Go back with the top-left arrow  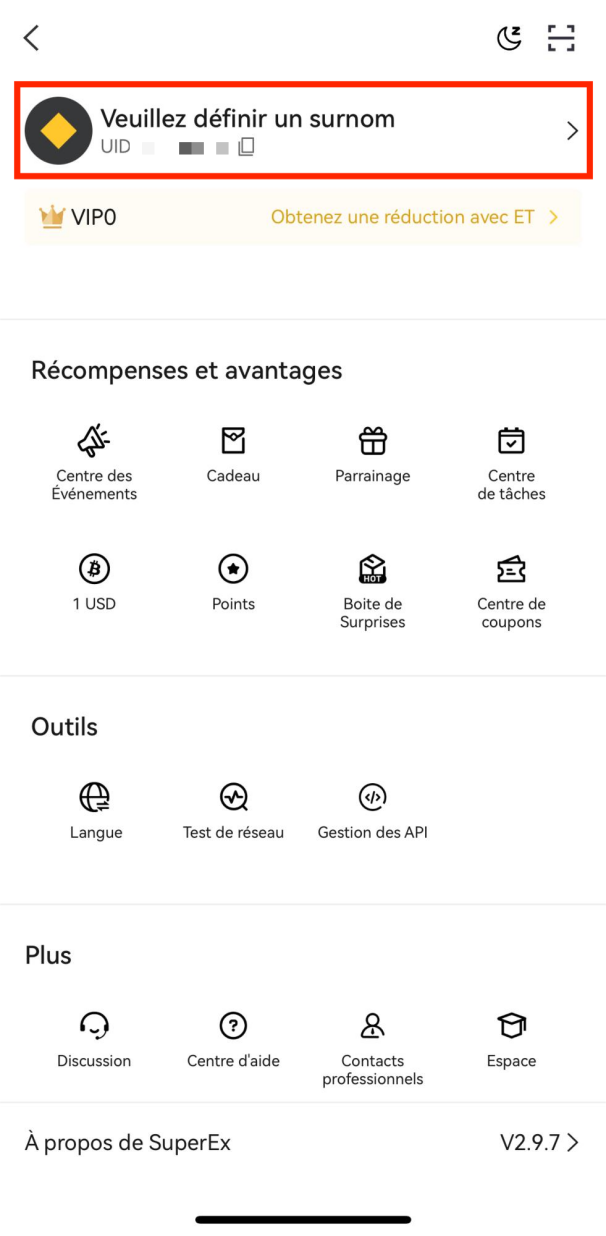(32, 38)
